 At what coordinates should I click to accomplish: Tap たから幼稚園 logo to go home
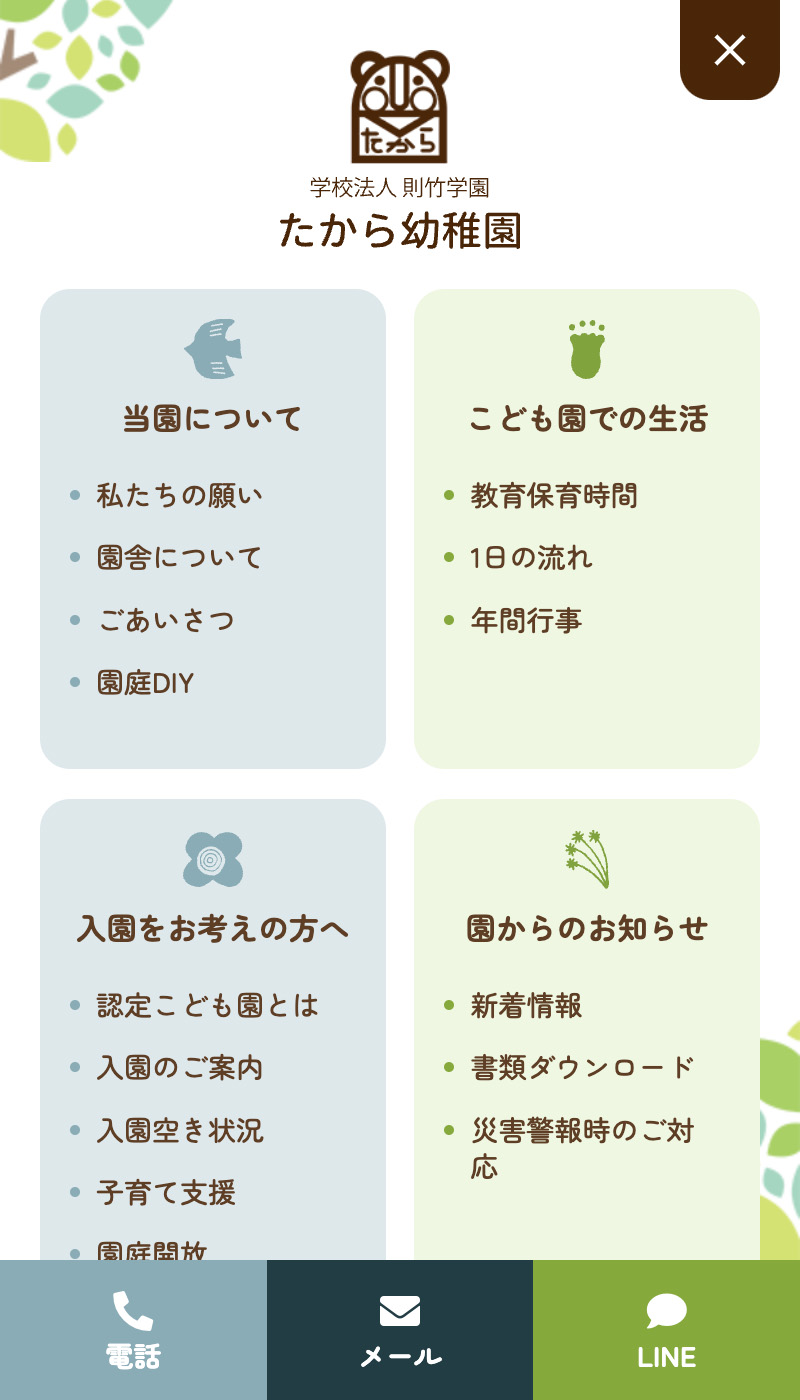400,150
